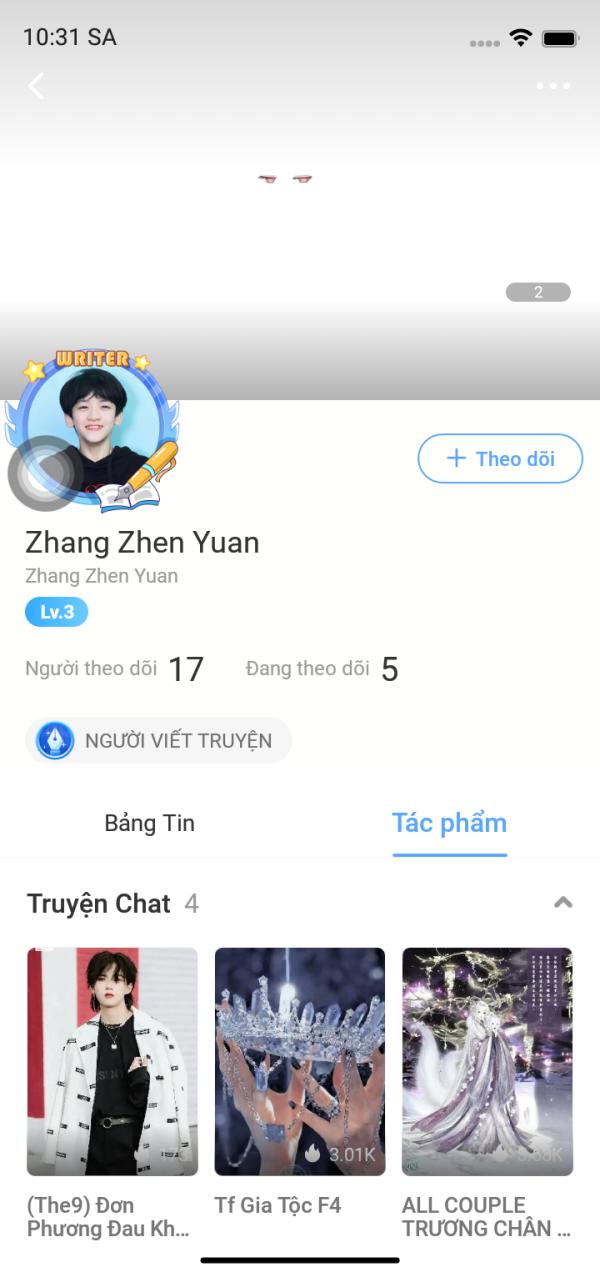Switch to the Bảng Tin tab

[x=150, y=823]
